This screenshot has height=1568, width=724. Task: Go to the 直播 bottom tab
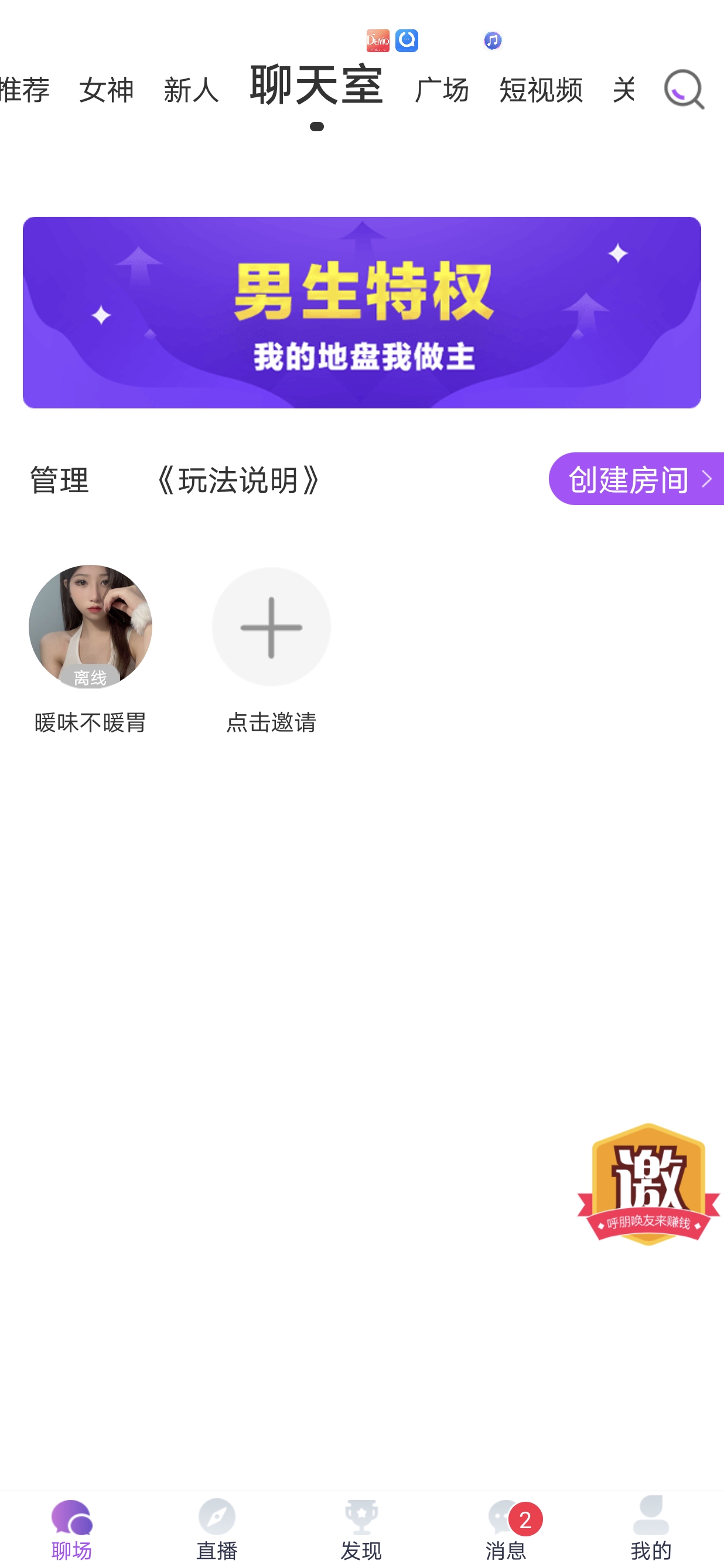217,1529
